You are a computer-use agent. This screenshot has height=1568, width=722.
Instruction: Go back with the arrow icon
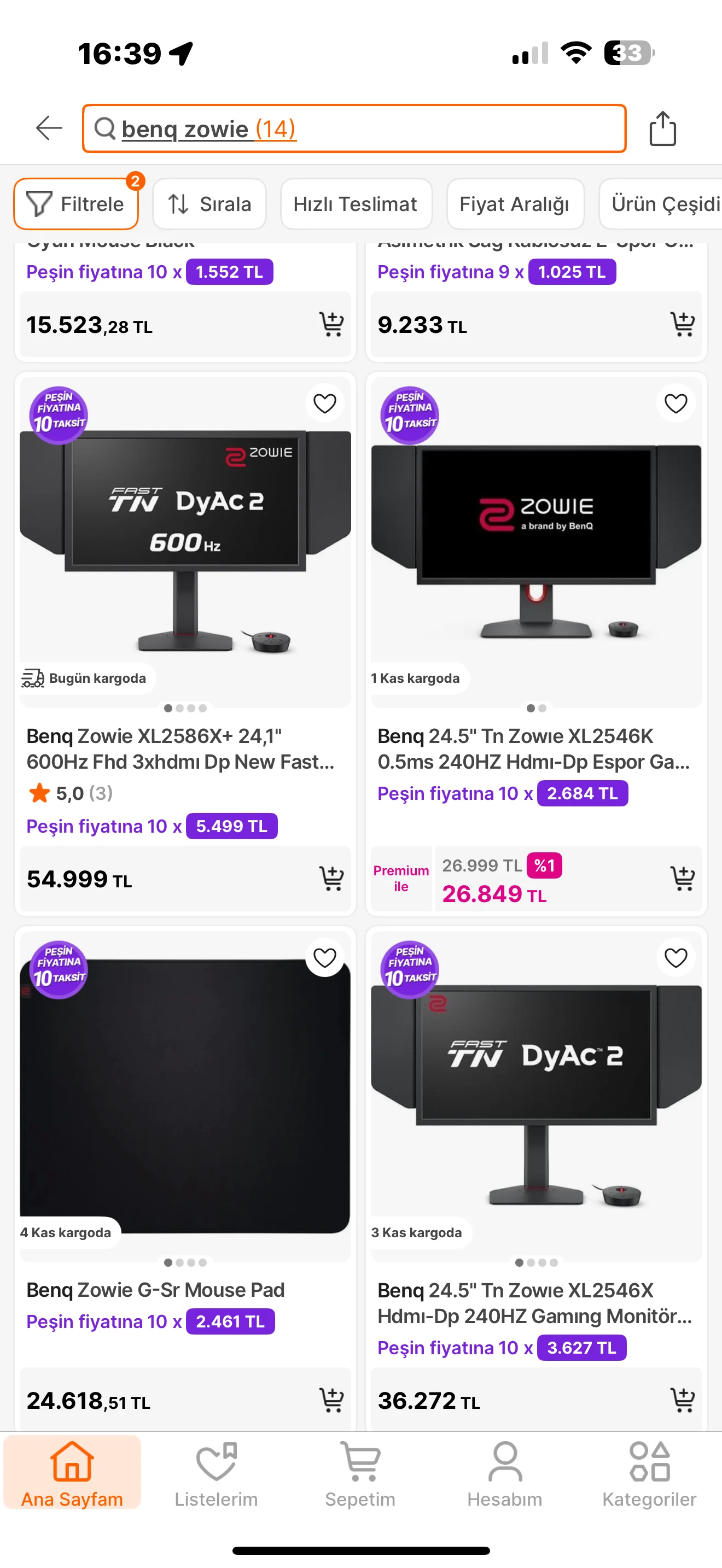(49, 128)
